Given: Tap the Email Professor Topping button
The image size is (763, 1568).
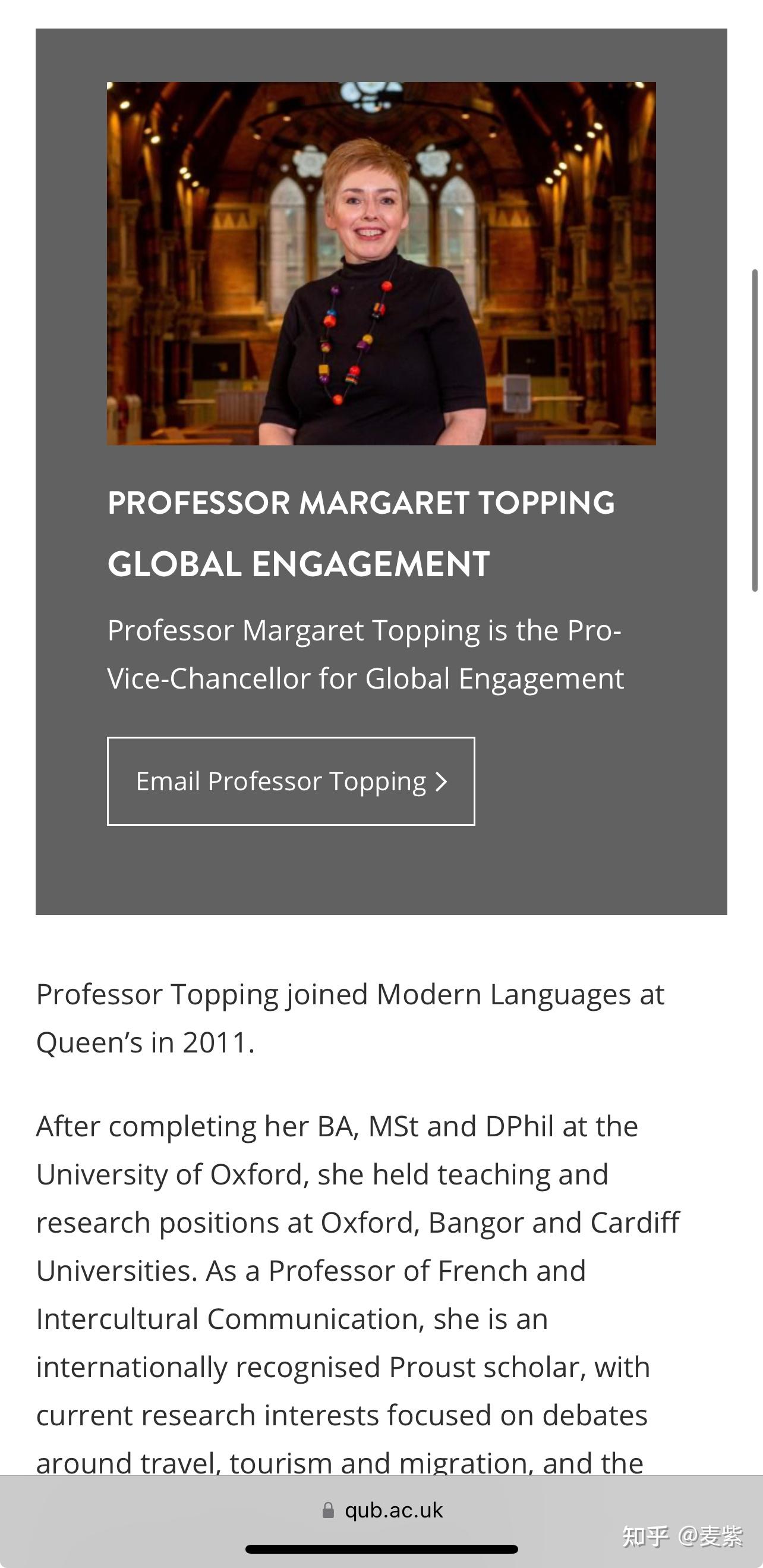Looking at the screenshot, I should pyautogui.click(x=291, y=781).
